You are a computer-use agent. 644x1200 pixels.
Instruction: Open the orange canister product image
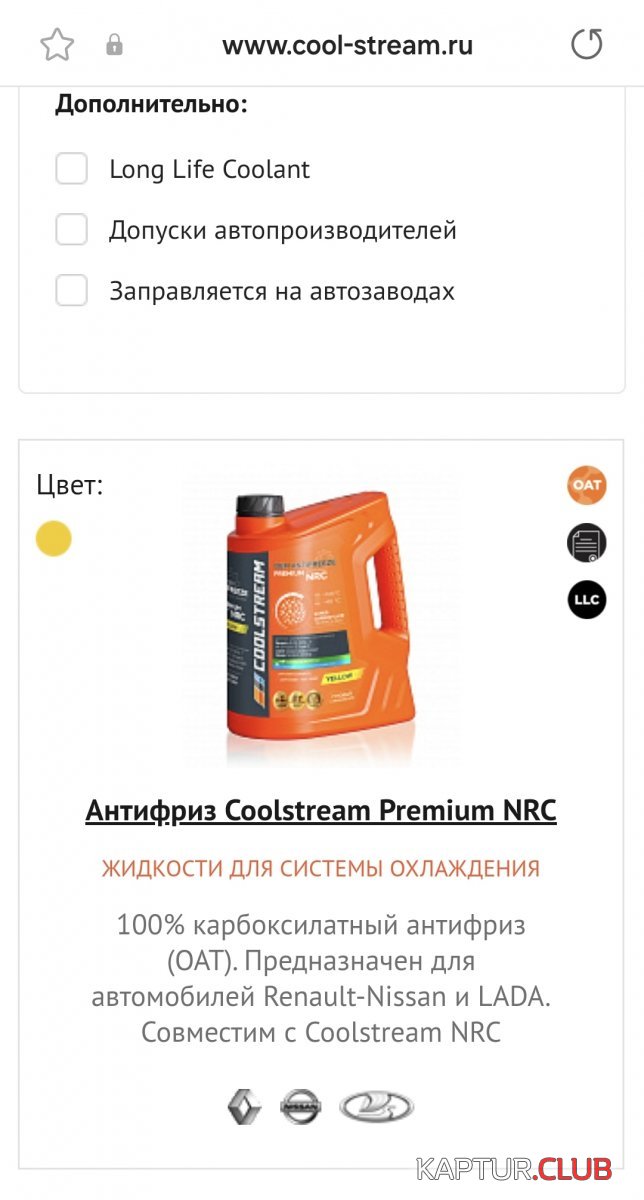coord(322,622)
